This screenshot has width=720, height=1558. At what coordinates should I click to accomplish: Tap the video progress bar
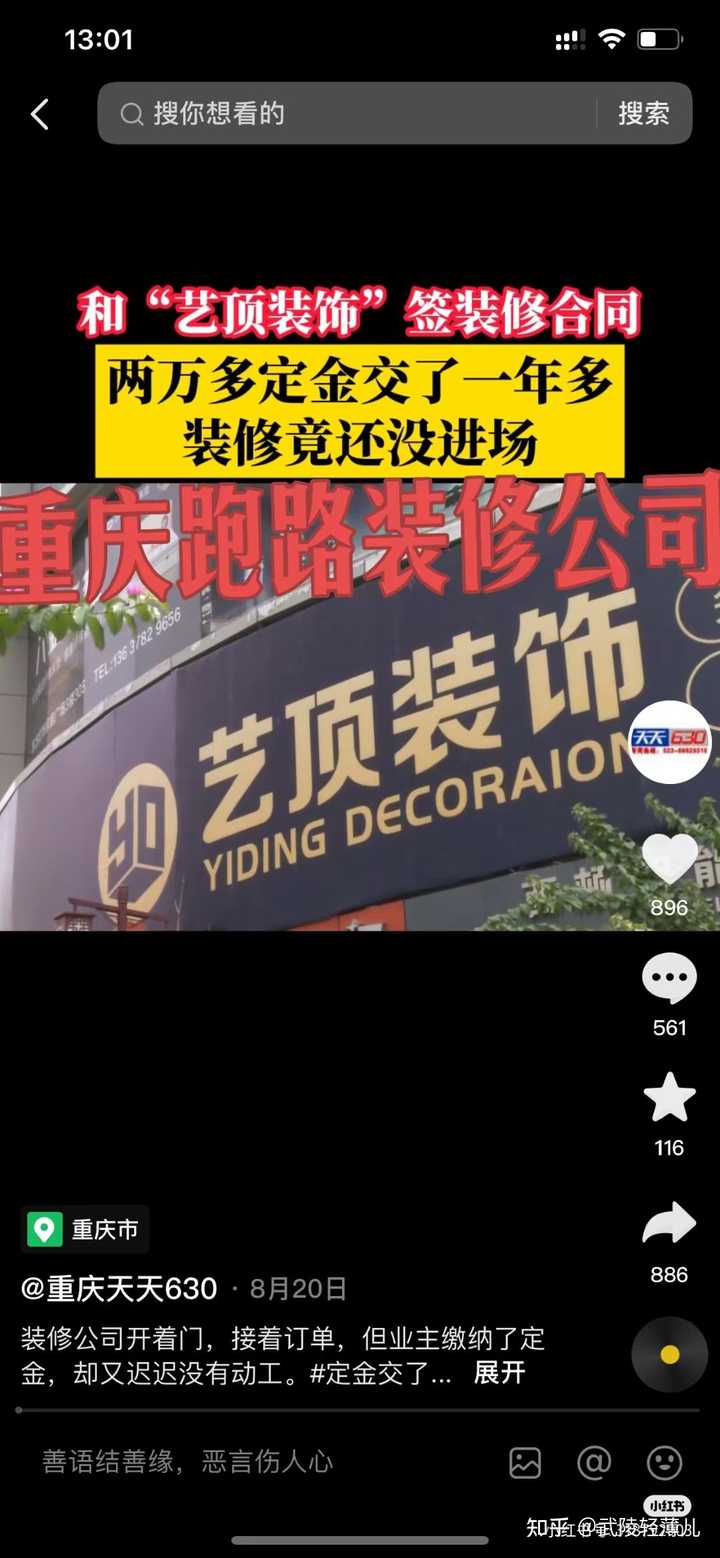click(x=358, y=1410)
